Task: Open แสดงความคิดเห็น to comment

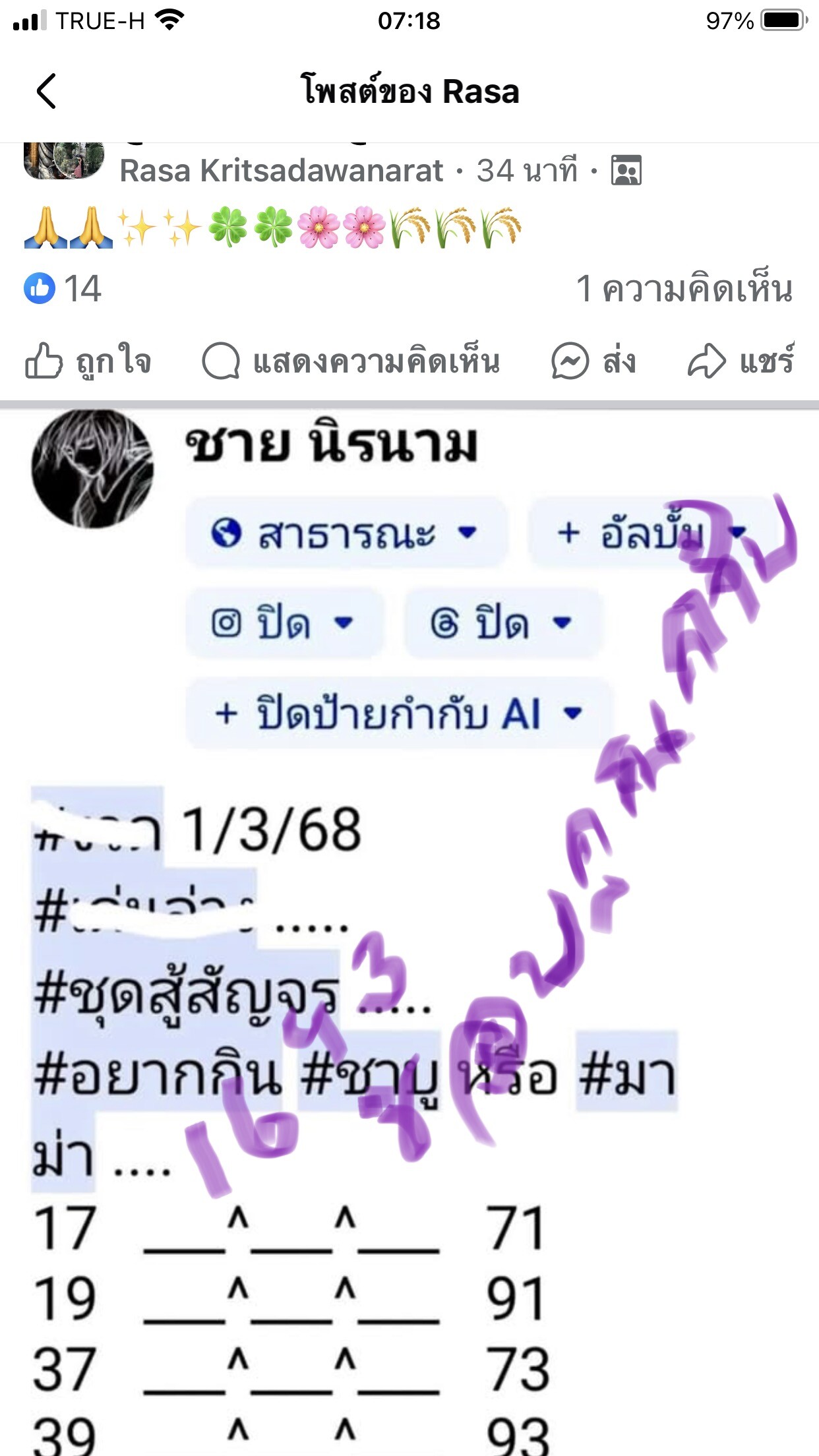Action: coord(351,361)
